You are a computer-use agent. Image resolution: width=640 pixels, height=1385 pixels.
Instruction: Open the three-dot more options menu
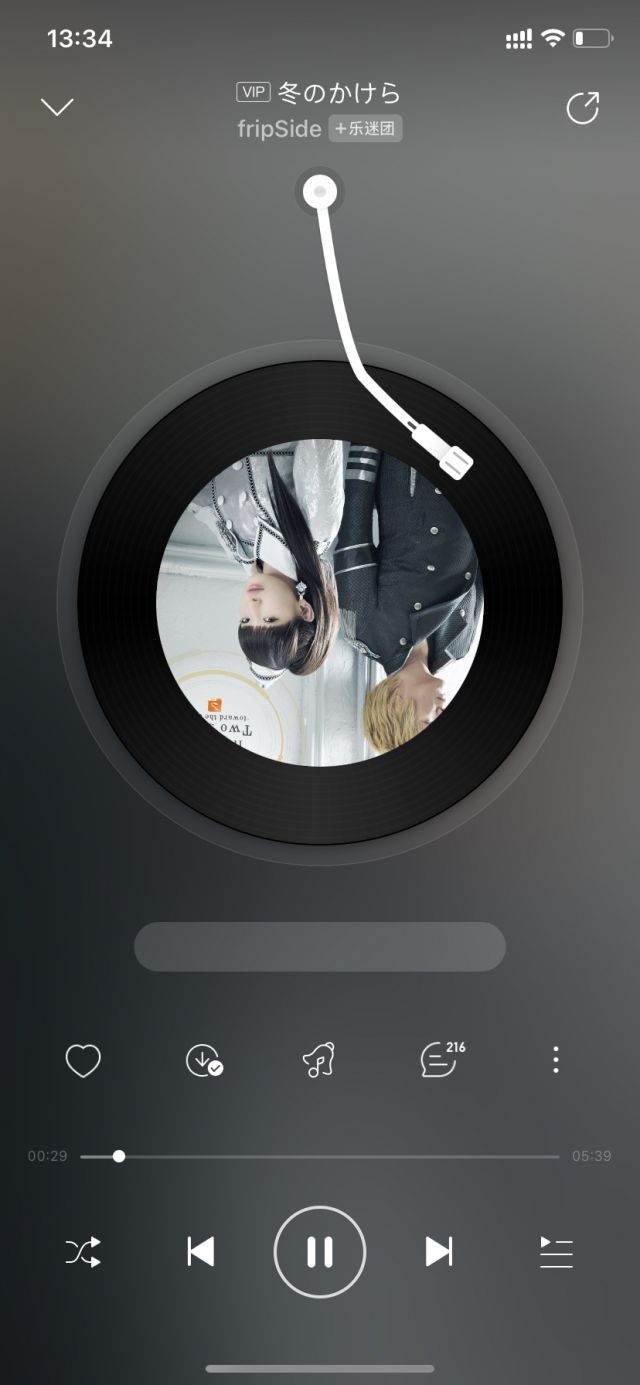point(556,1060)
